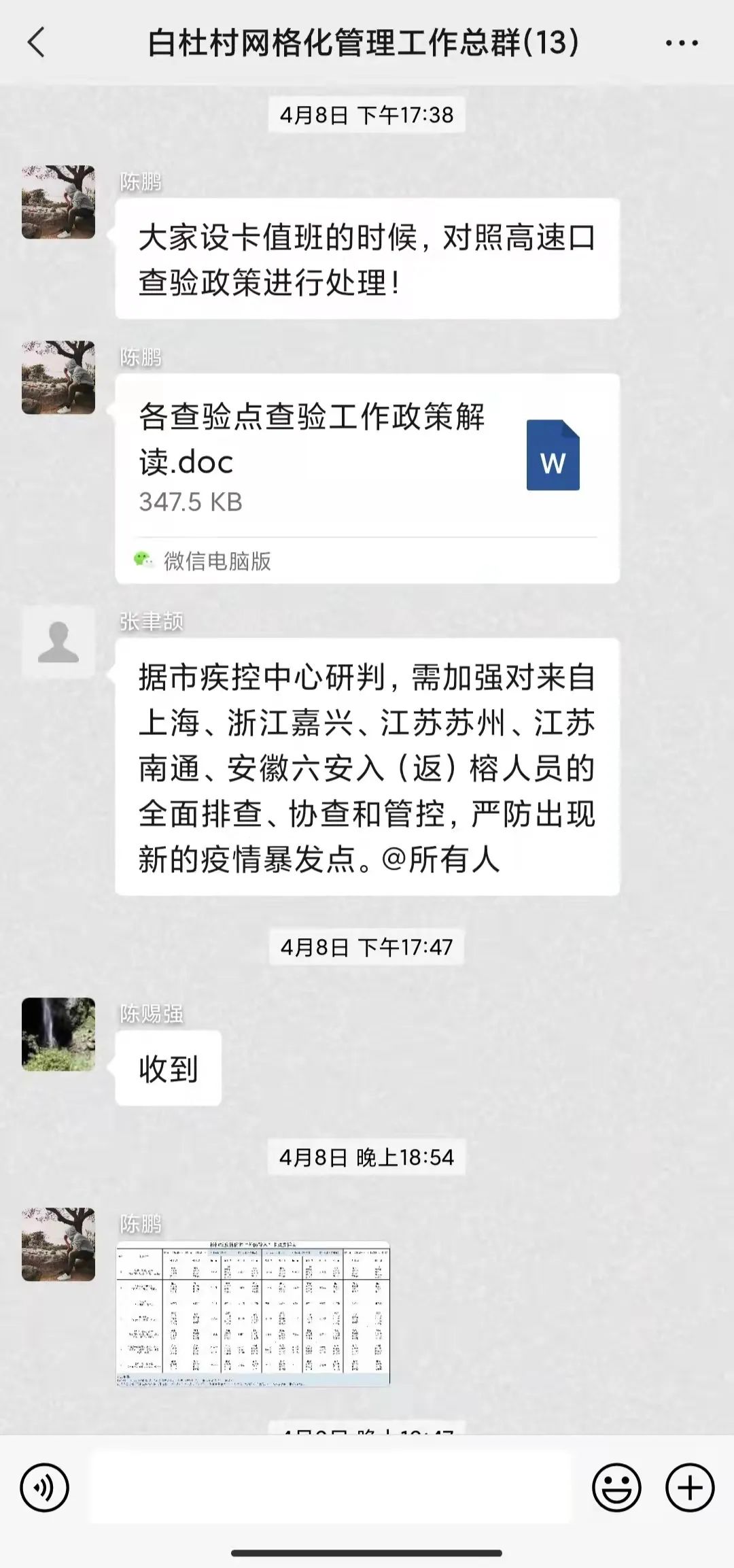Tap 陈鹏's message about 设卡值班

(x=367, y=257)
